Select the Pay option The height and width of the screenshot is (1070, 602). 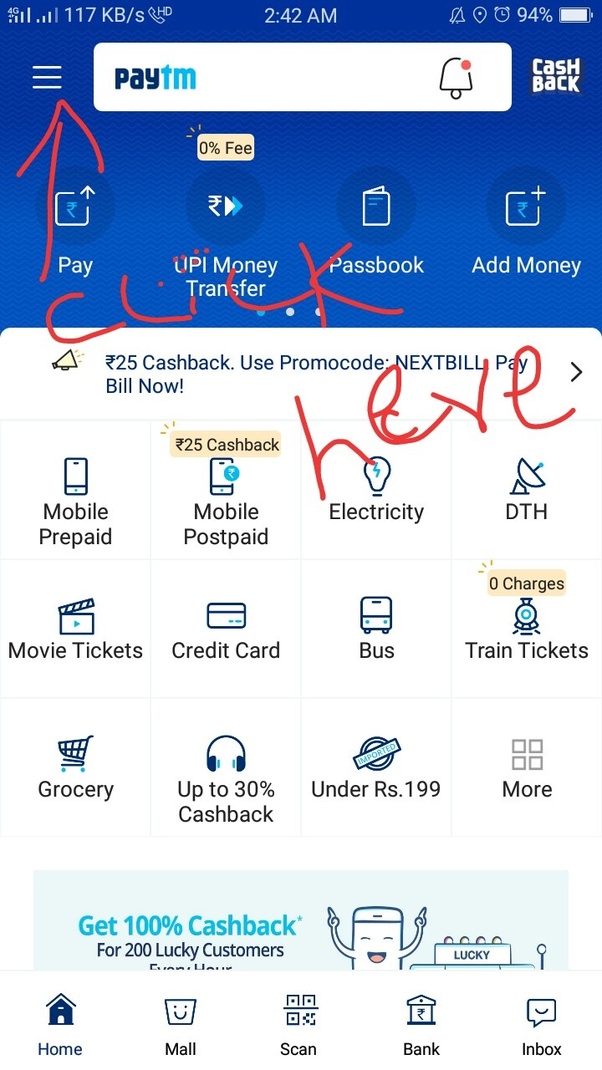[75, 225]
